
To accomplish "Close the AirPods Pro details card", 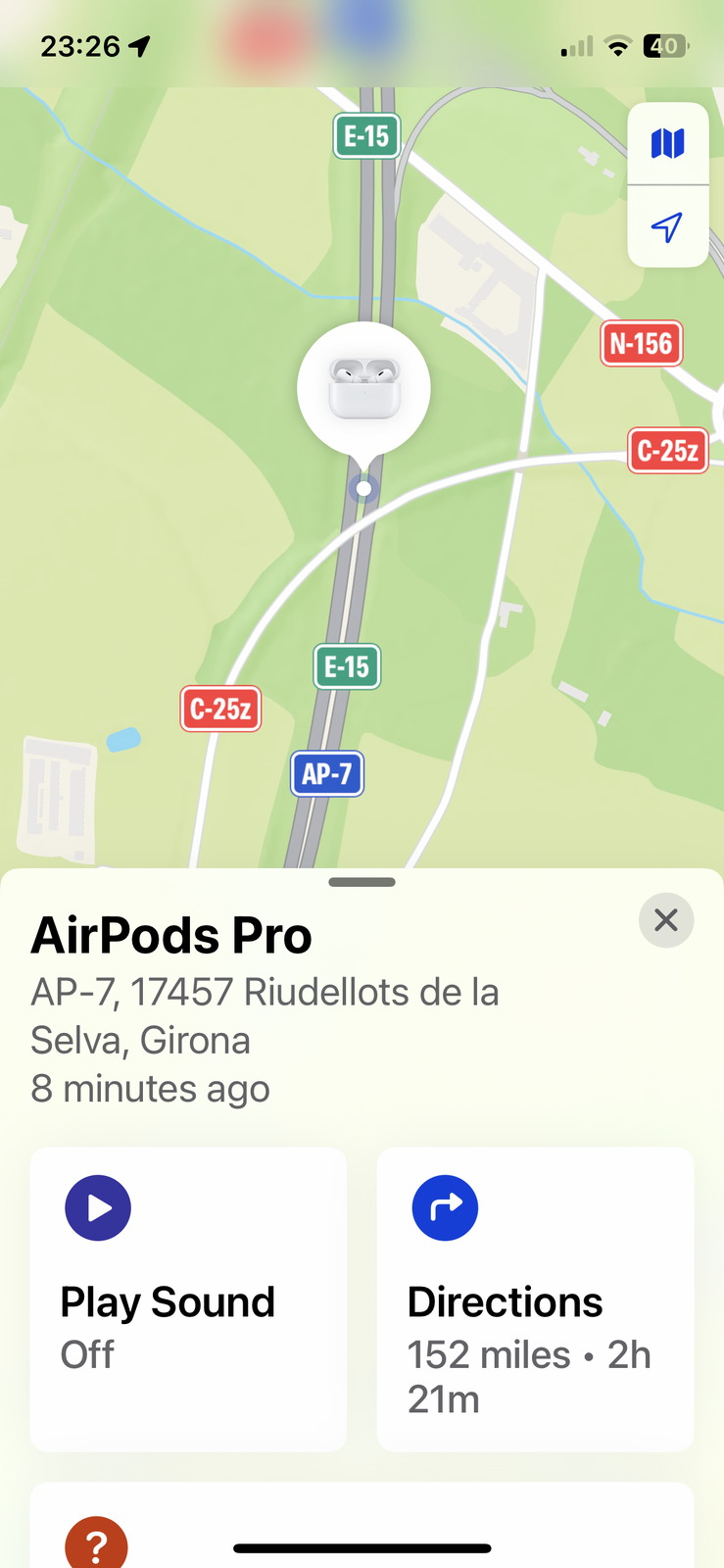I will click(666, 920).
